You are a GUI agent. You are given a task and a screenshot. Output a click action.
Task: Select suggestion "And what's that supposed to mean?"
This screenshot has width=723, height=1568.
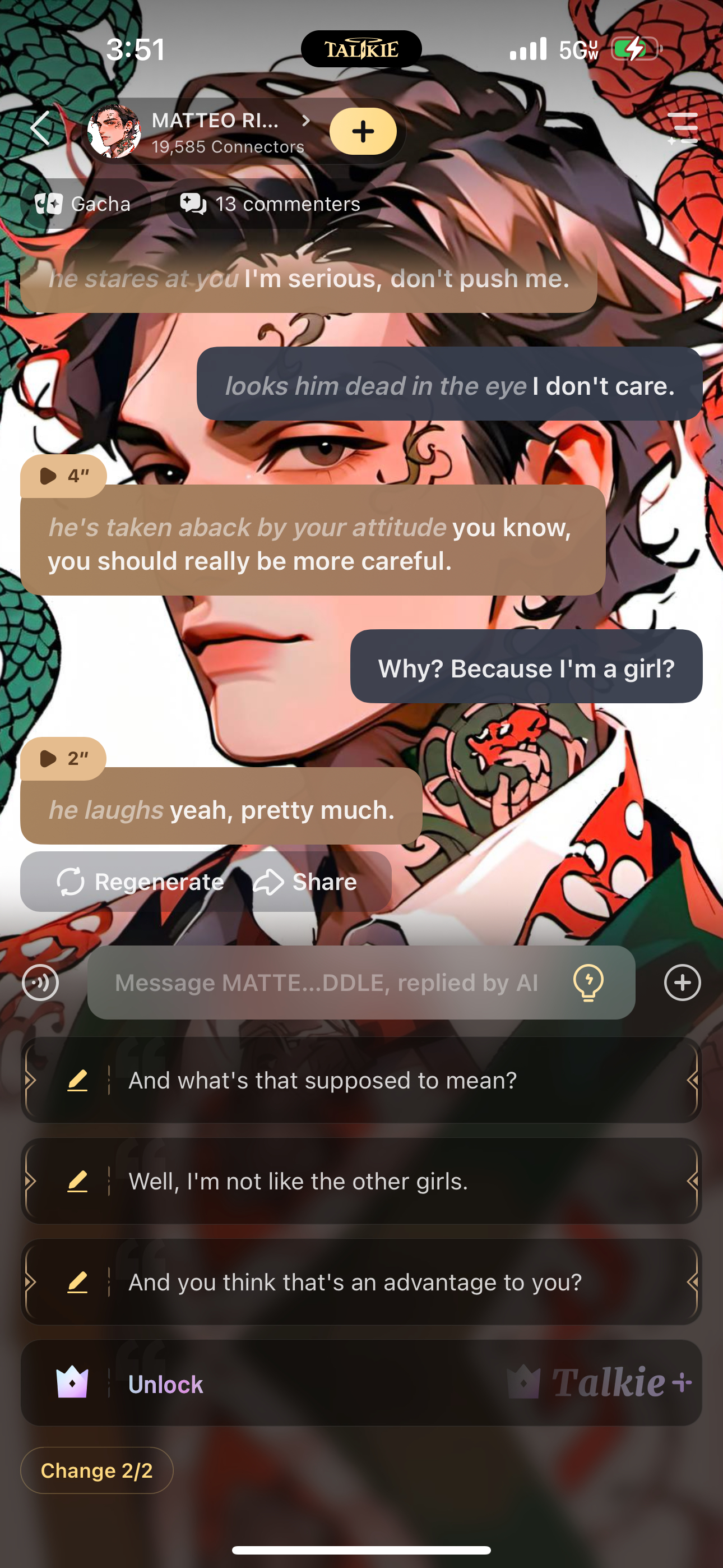click(361, 1081)
